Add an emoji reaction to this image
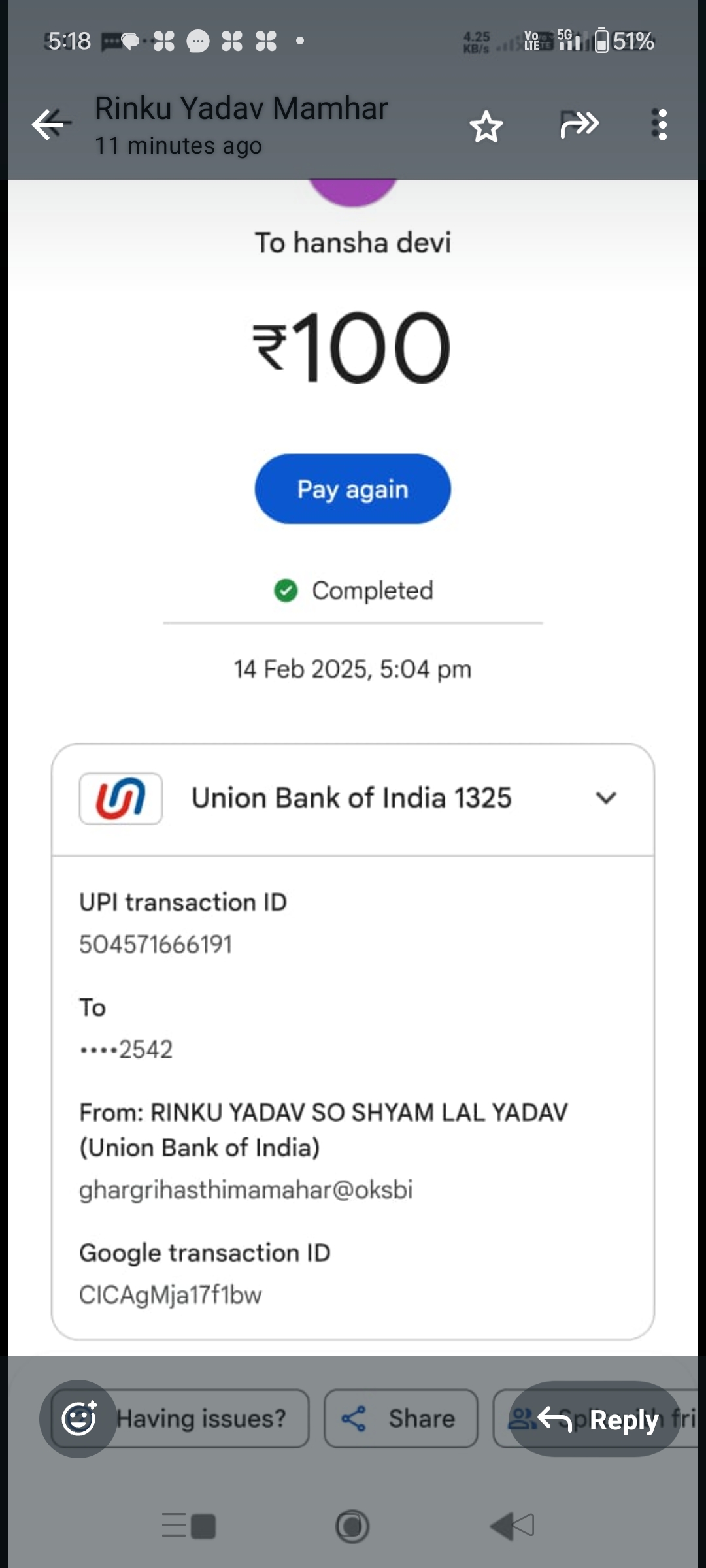706x1568 pixels. coord(78,1418)
